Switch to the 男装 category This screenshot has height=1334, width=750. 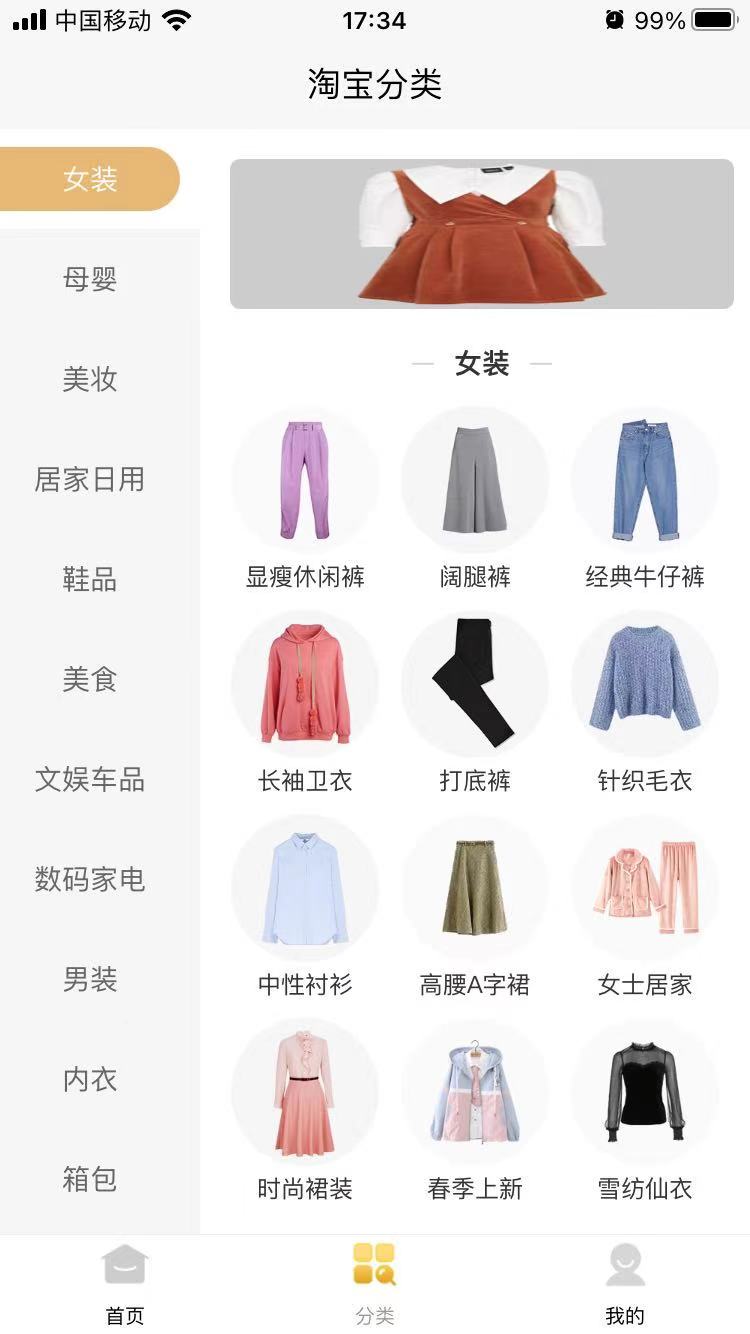(x=90, y=981)
